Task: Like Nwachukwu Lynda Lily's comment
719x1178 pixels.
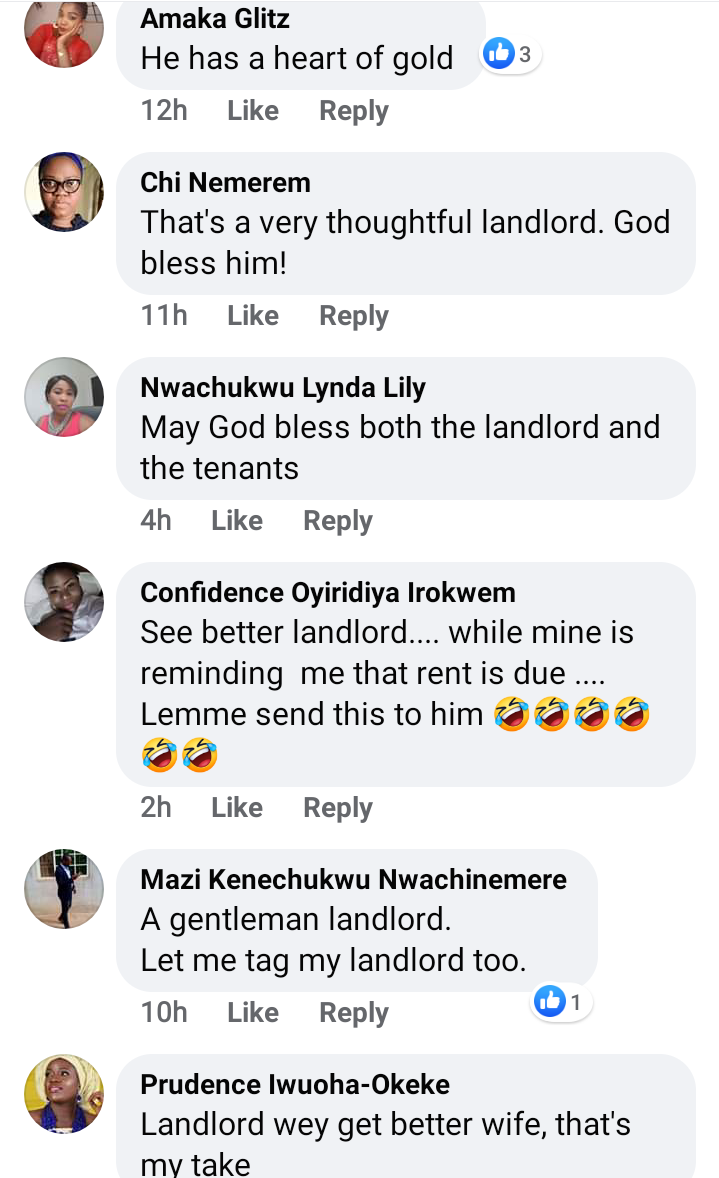Action: coord(236,521)
